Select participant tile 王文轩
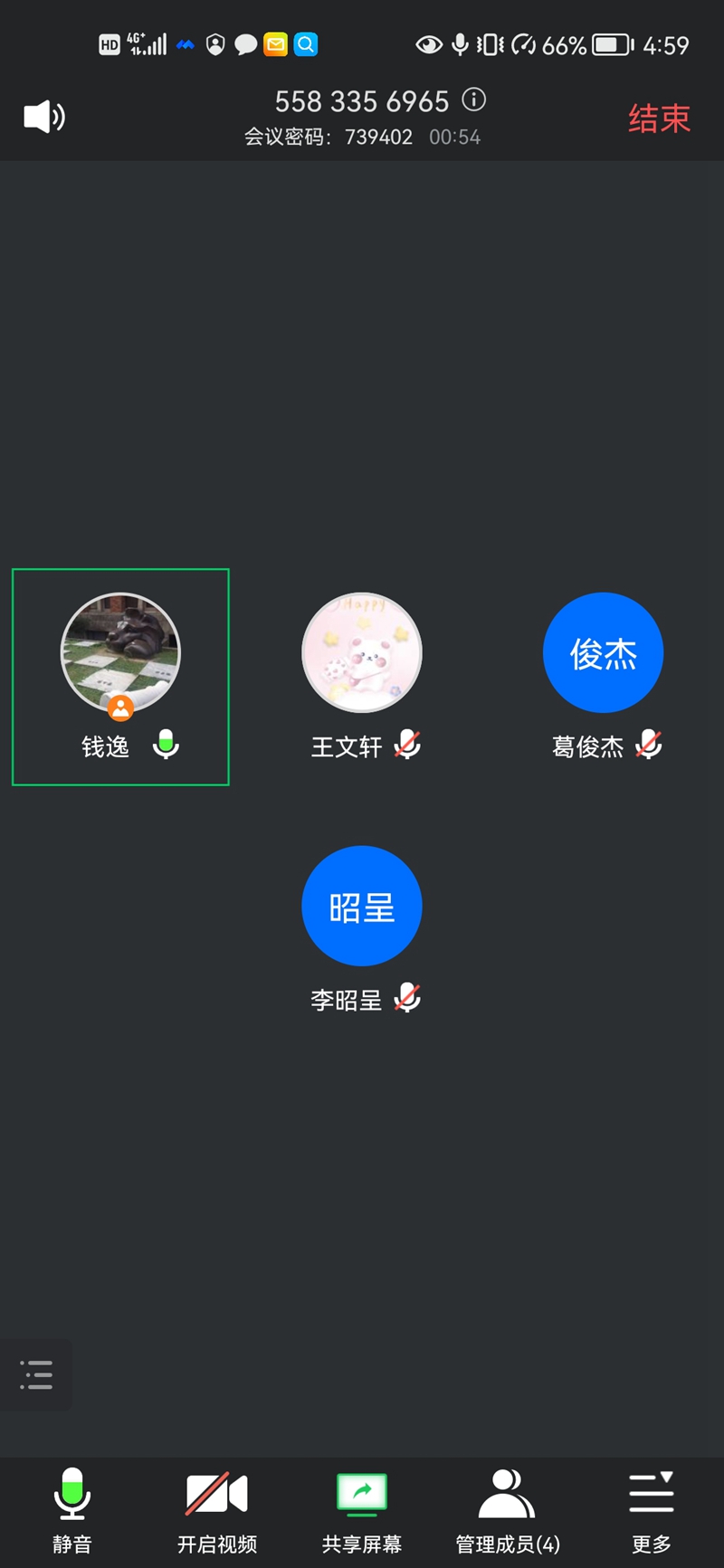 362,676
